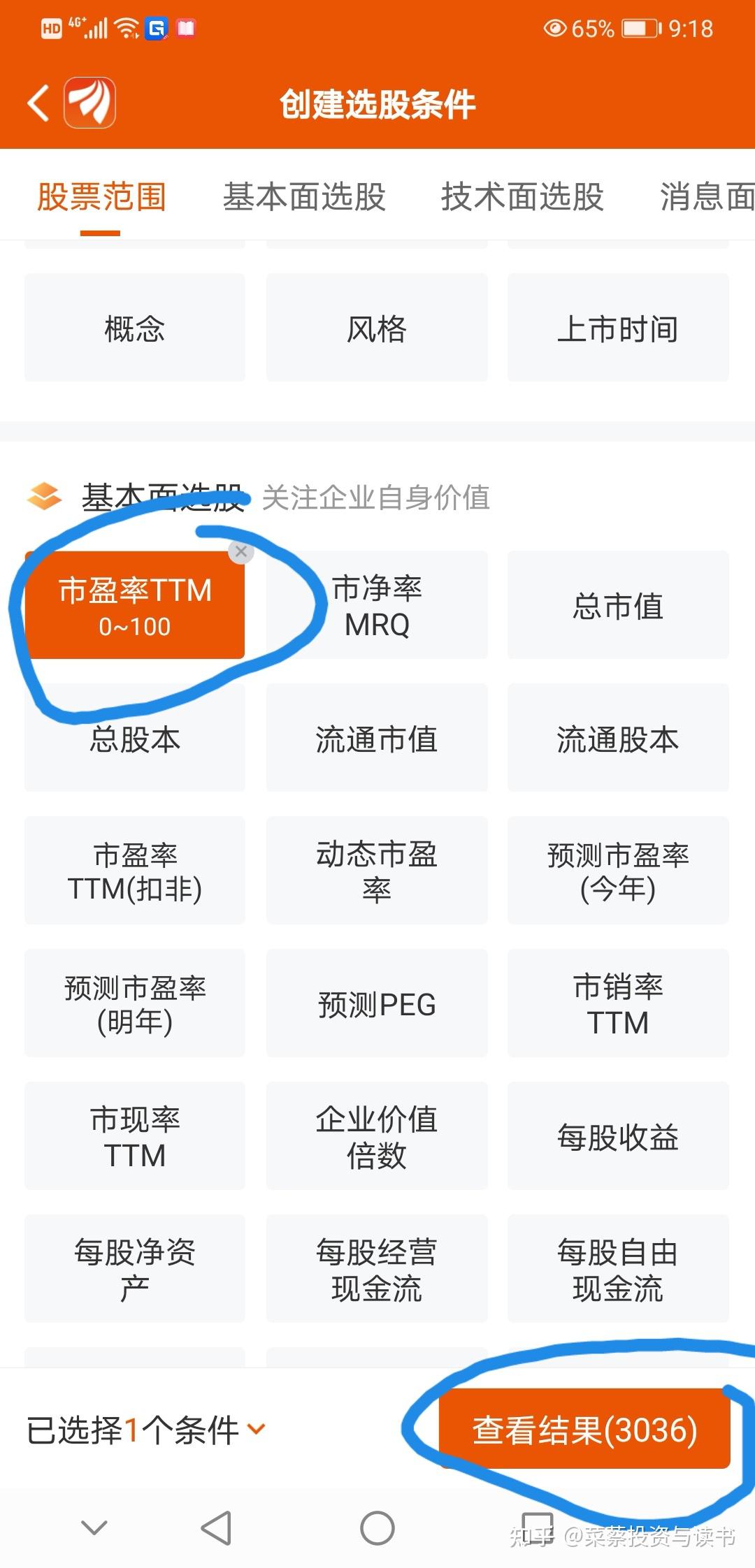Switch to the 技术面选股 tab
This screenshot has width=755, height=1568.
tap(522, 198)
